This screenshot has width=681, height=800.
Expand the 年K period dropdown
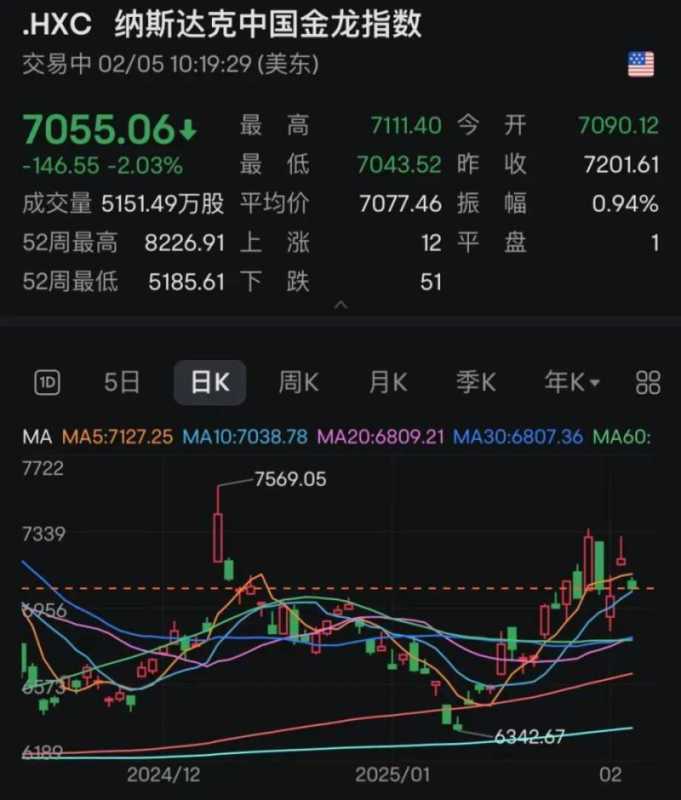571,381
